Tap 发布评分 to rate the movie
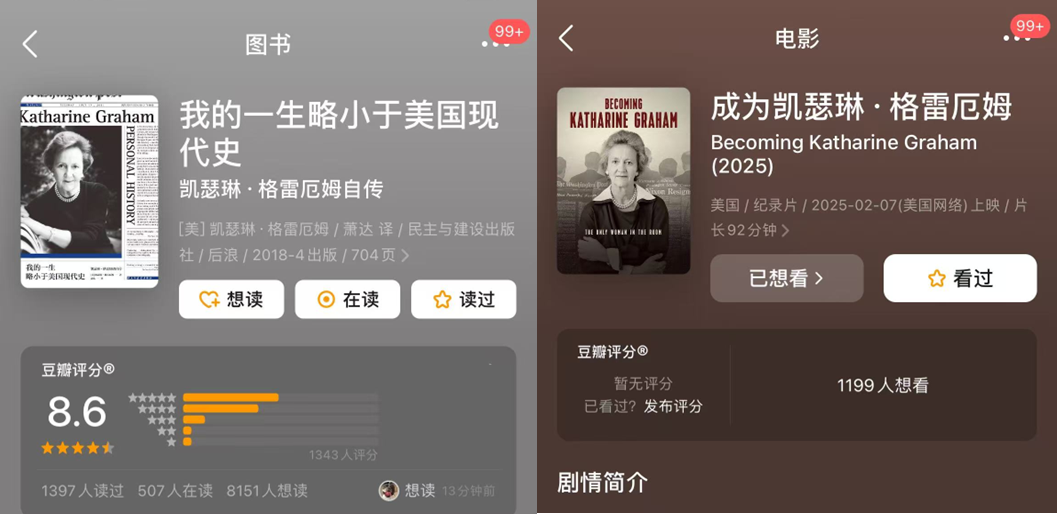 click(x=673, y=406)
